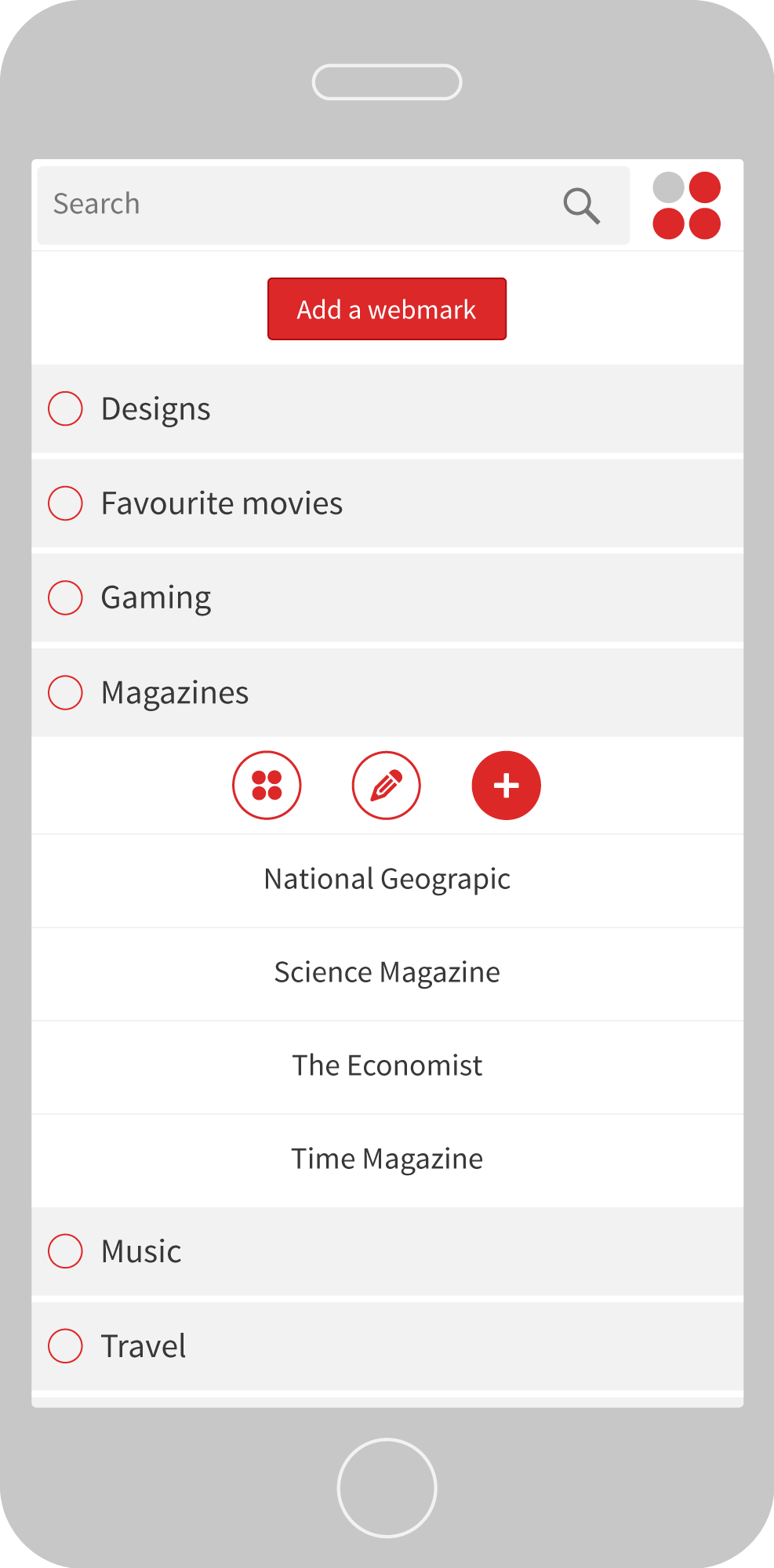The height and width of the screenshot is (1568, 774).
Task: Click inside the Search input field
Action: [235, 204]
